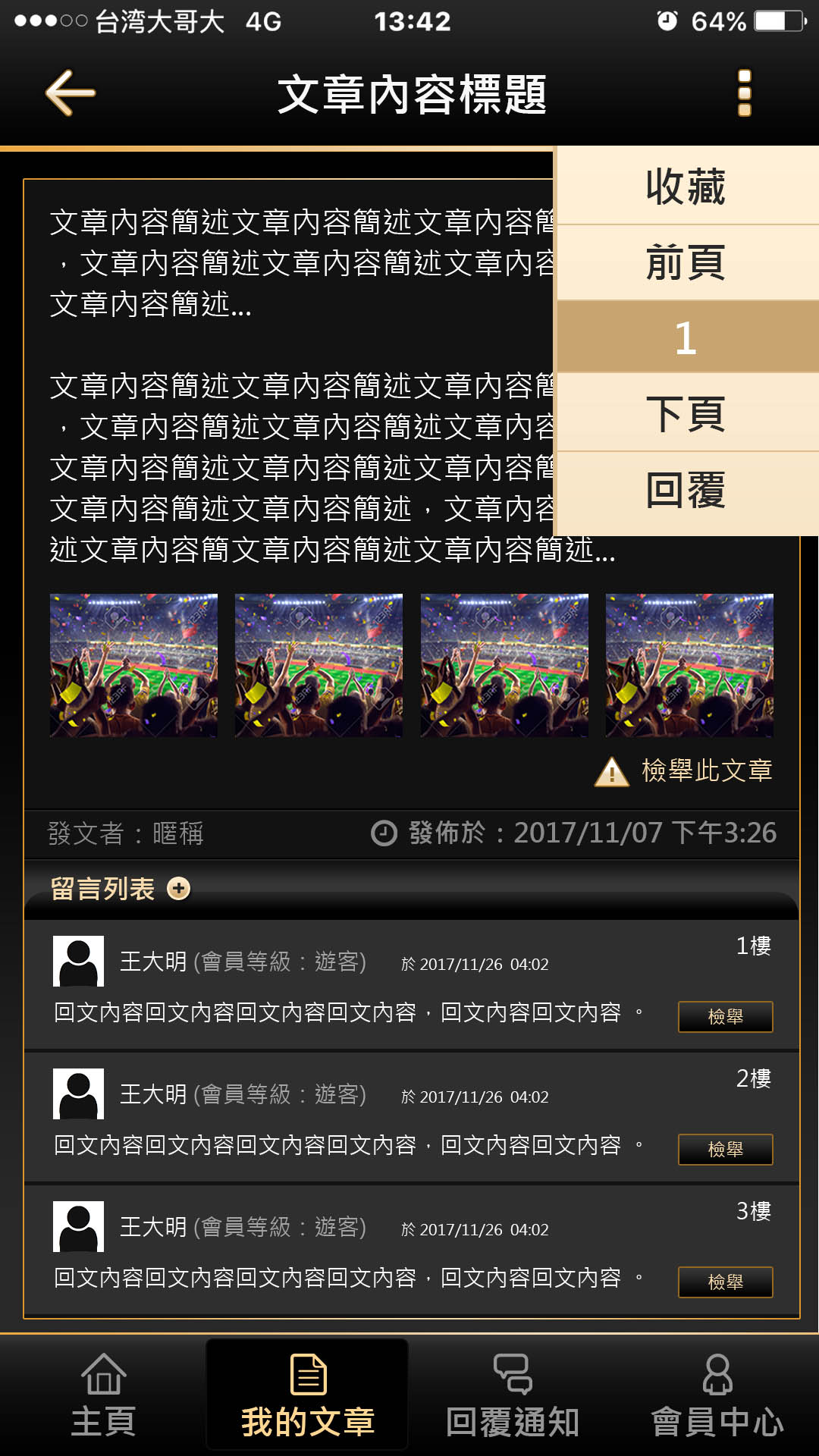Report this article via 檢舉此文章
The image size is (819, 1456).
(x=685, y=771)
